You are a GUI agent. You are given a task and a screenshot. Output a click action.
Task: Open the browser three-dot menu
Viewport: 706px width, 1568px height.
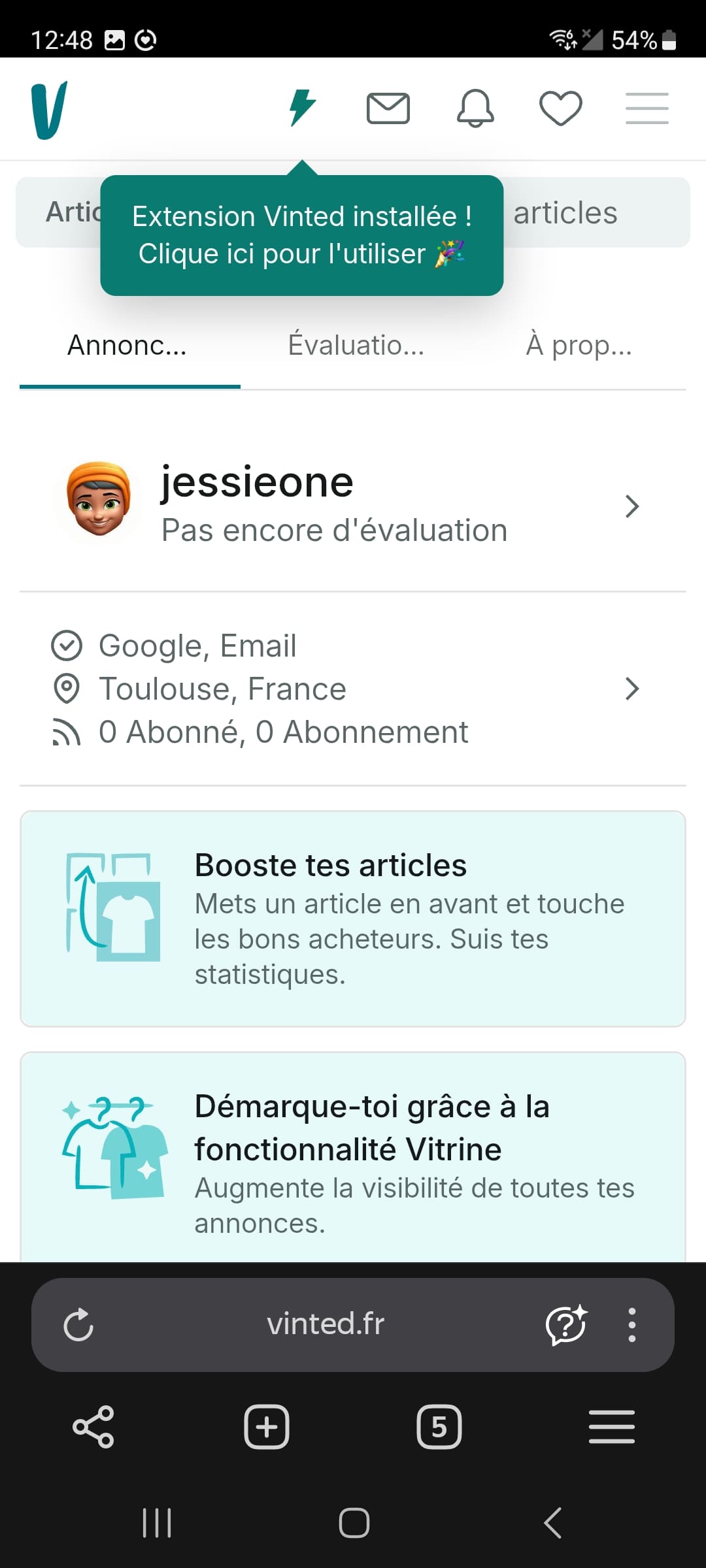(631, 1324)
